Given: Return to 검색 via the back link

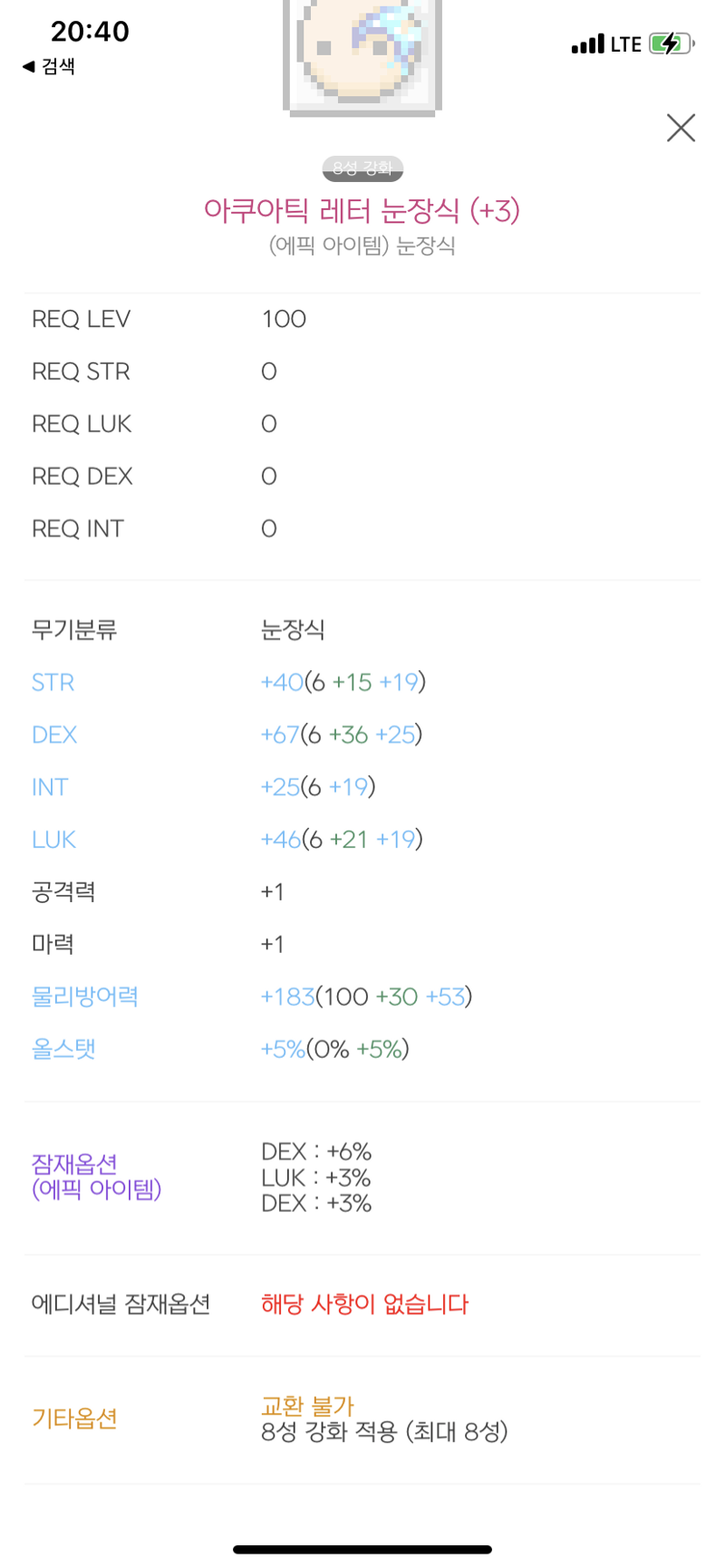Looking at the screenshot, I should coord(49,66).
